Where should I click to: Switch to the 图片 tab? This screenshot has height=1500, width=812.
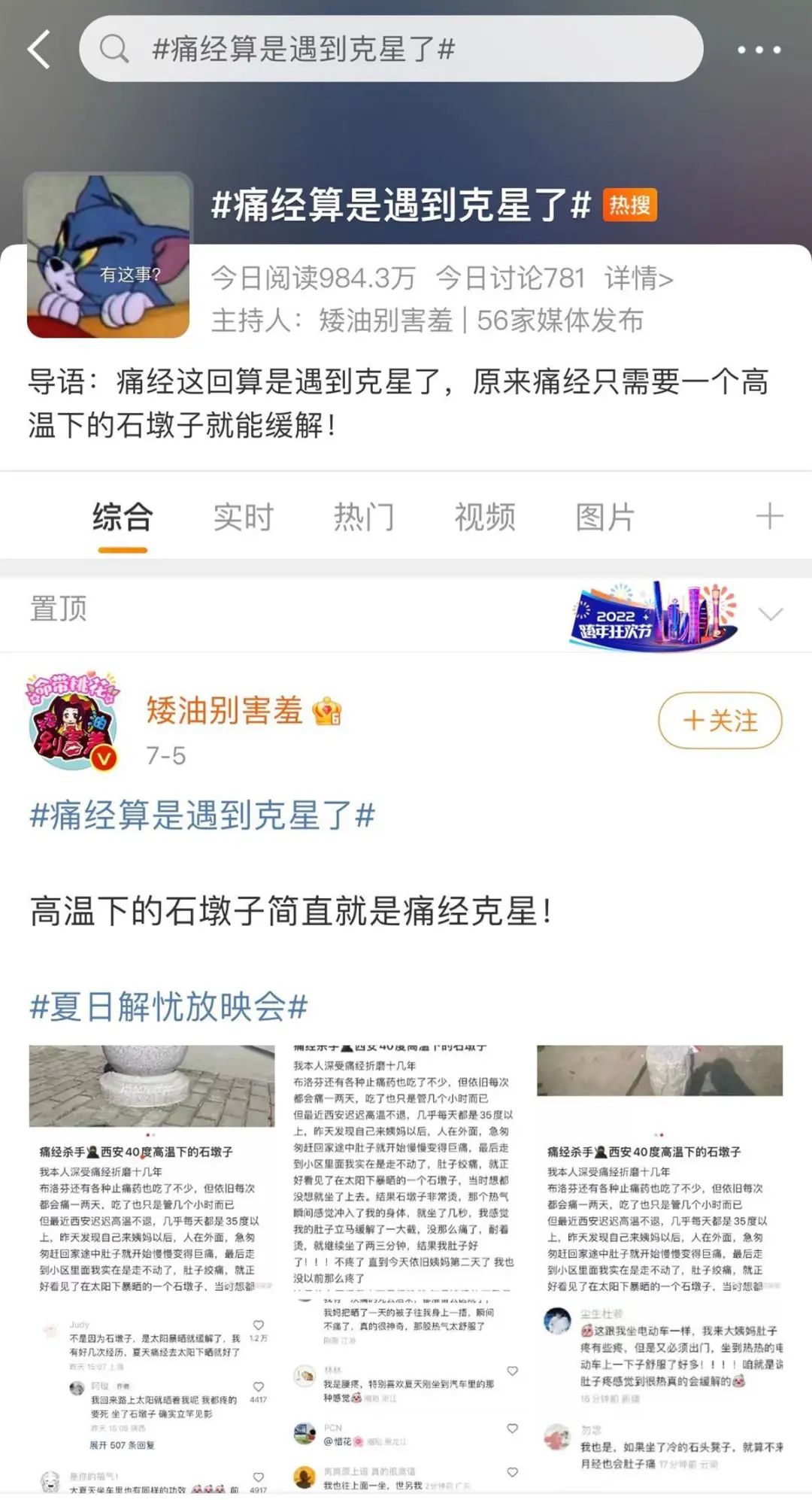tap(605, 518)
